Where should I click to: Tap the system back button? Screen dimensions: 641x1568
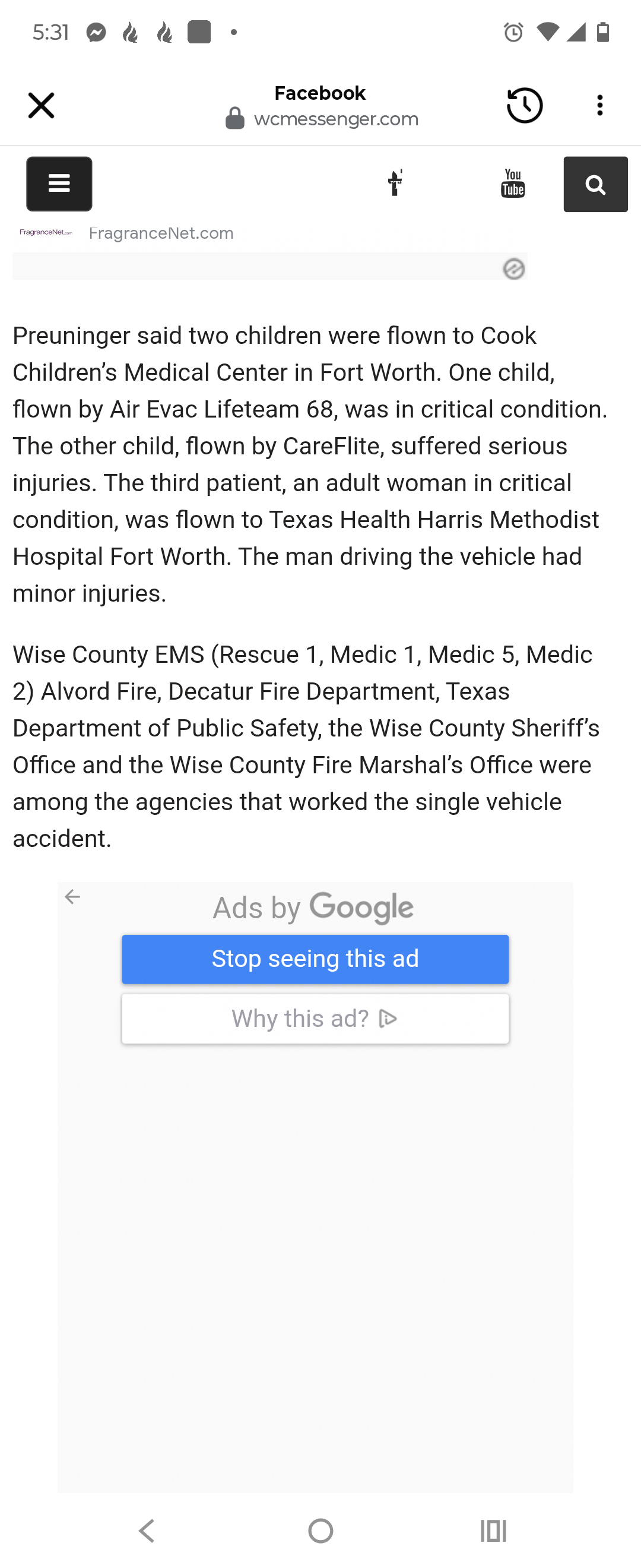(x=147, y=1530)
